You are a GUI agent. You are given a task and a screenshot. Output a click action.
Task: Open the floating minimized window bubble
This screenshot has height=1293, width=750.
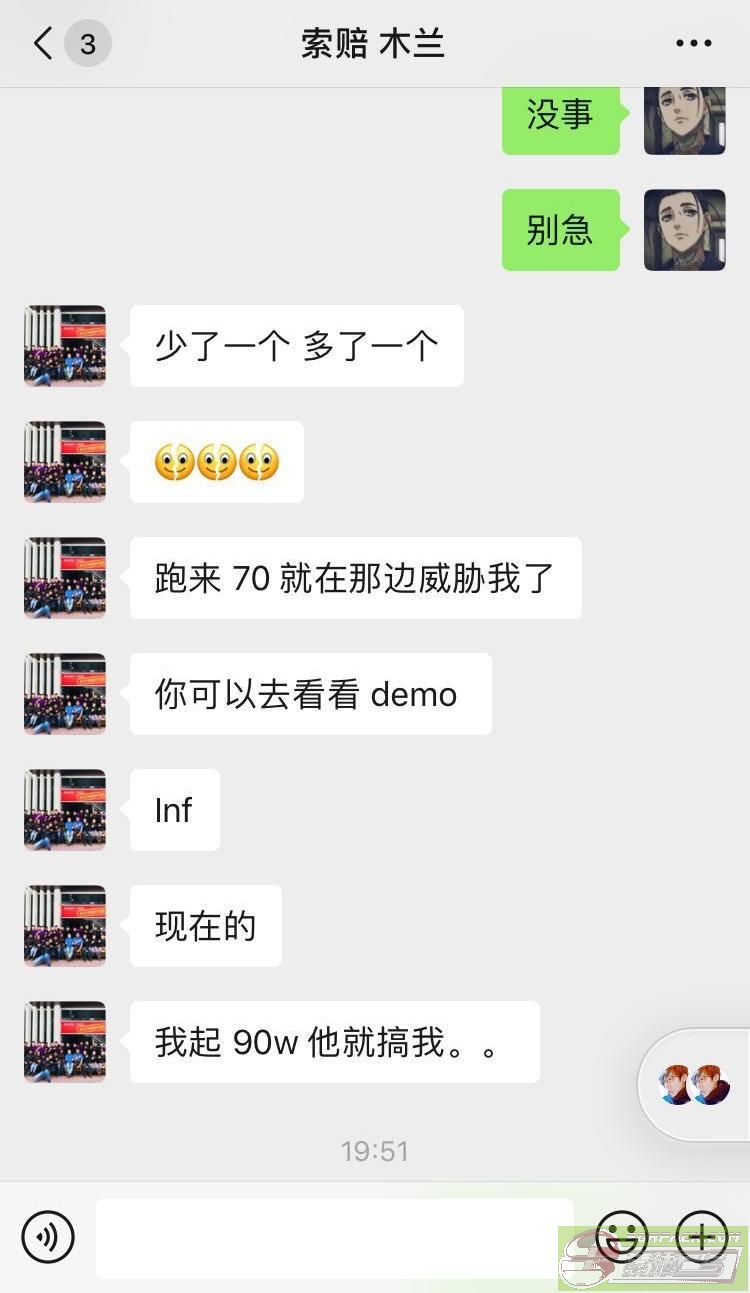coord(695,1085)
